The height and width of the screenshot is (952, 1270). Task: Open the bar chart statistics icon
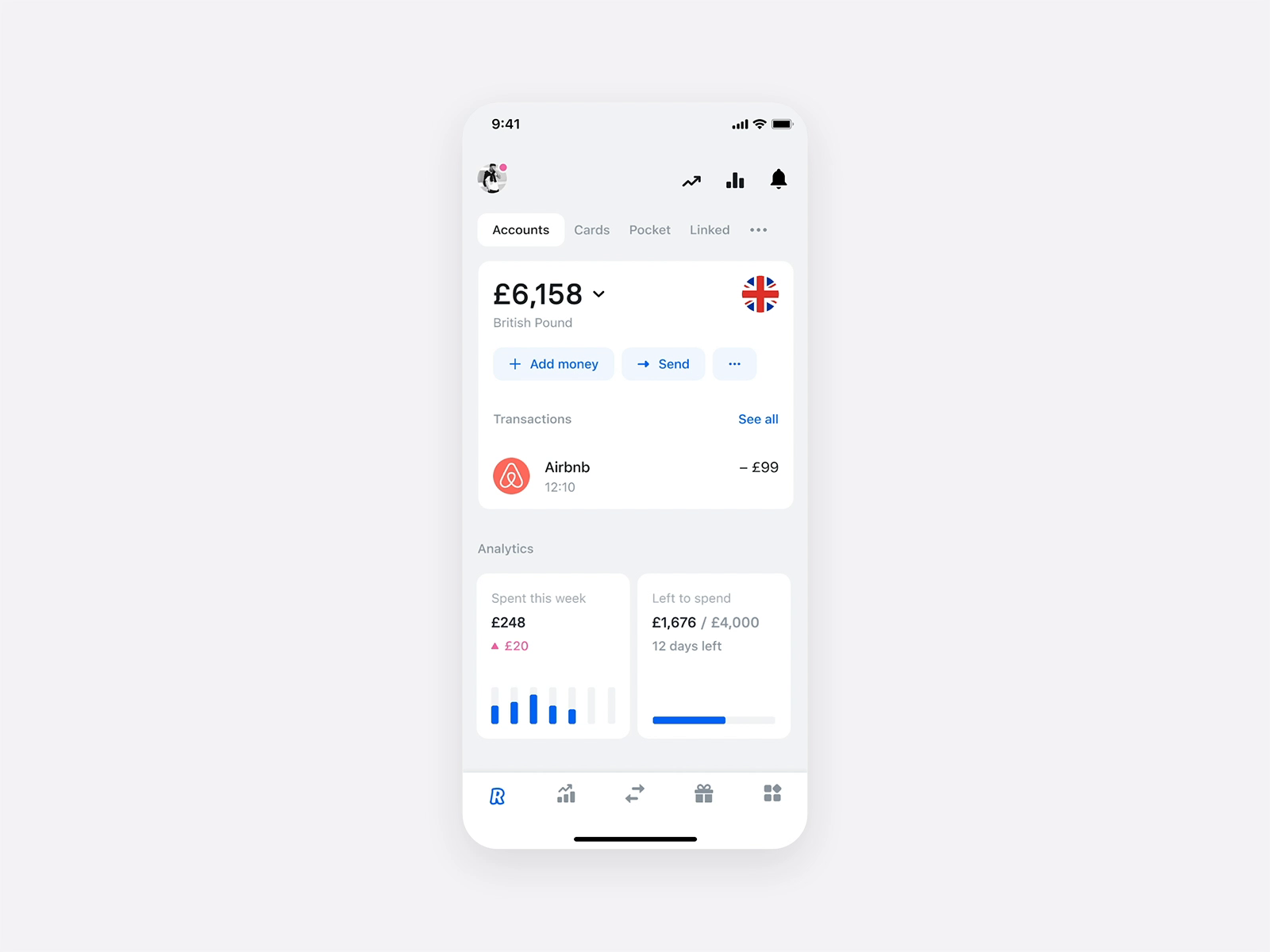735,180
